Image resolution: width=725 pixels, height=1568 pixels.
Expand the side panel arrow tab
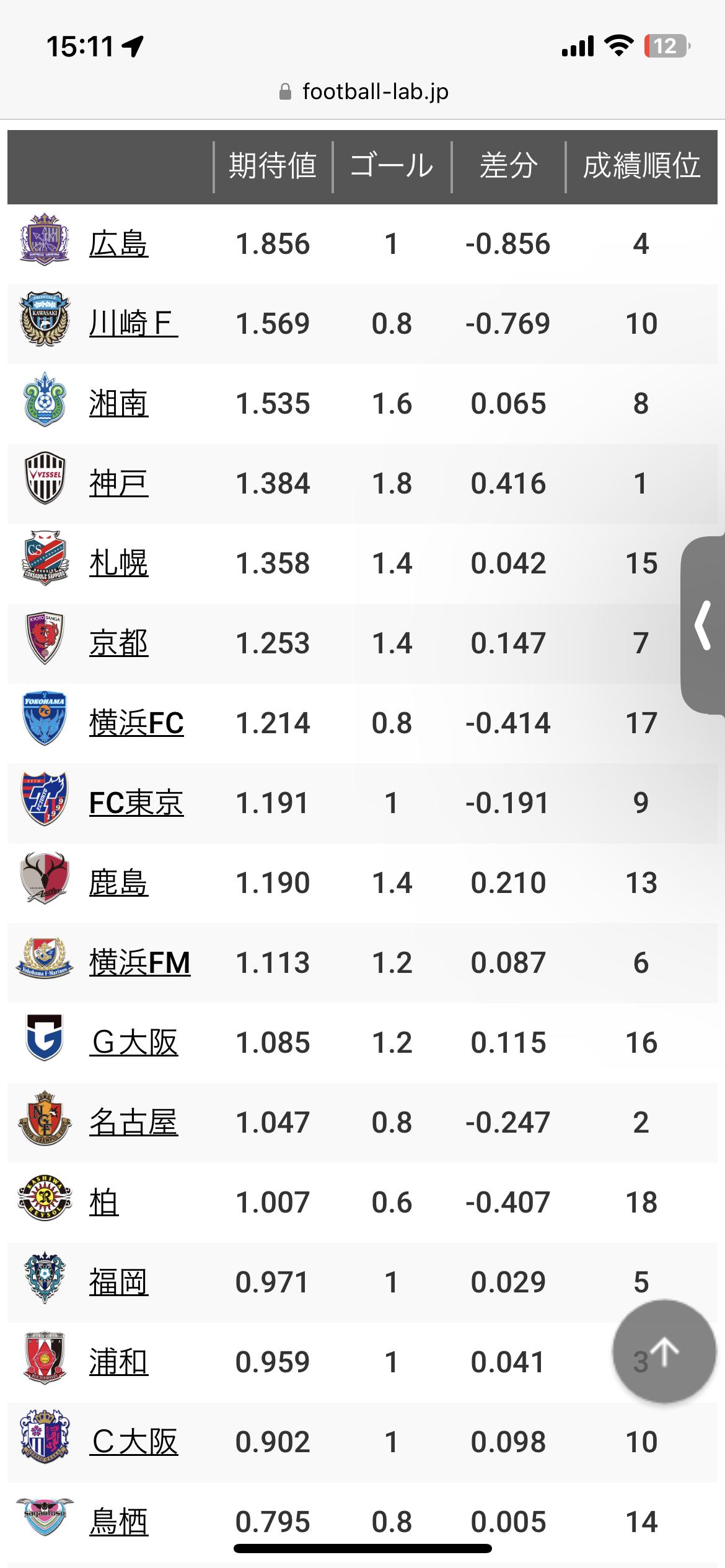click(x=703, y=625)
